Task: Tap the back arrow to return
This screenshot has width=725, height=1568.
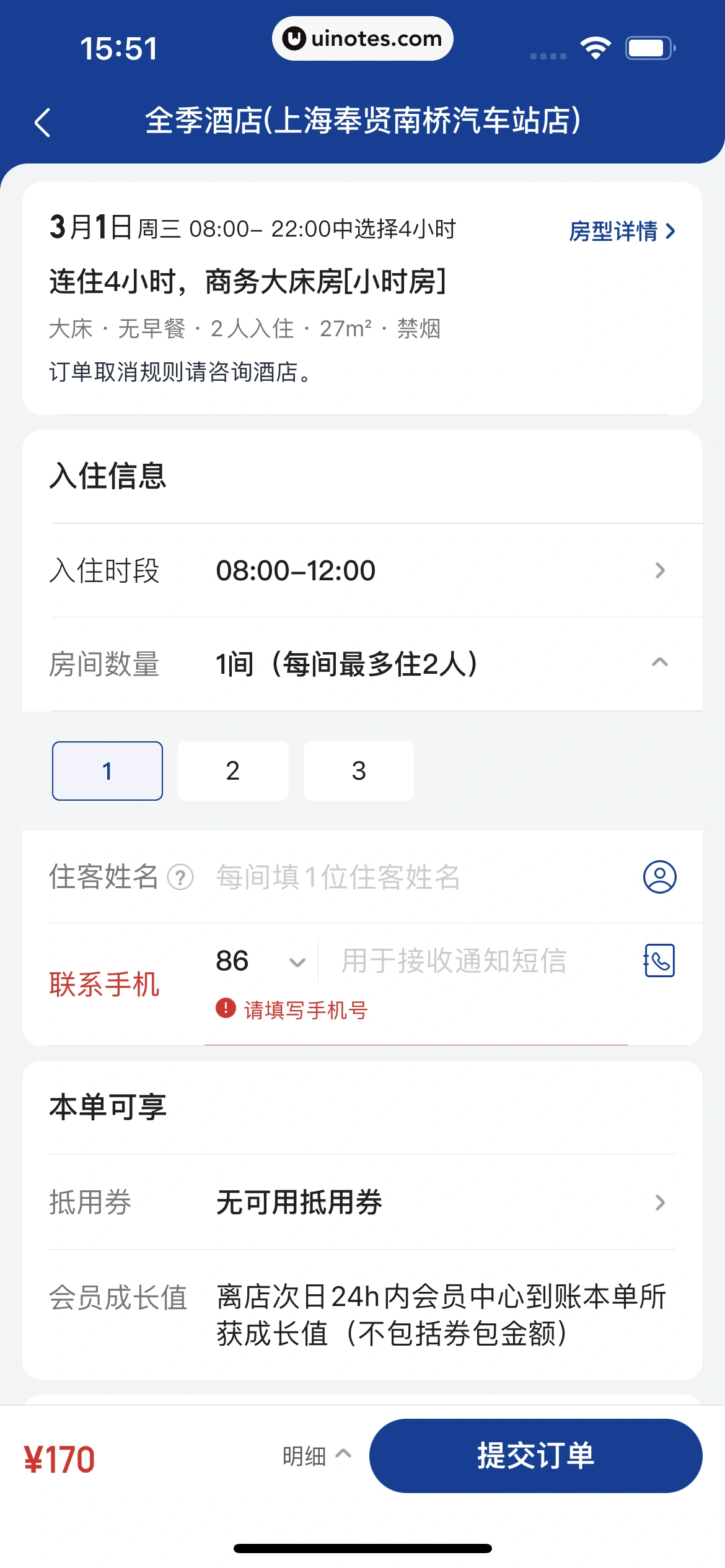Action: (43, 123)
